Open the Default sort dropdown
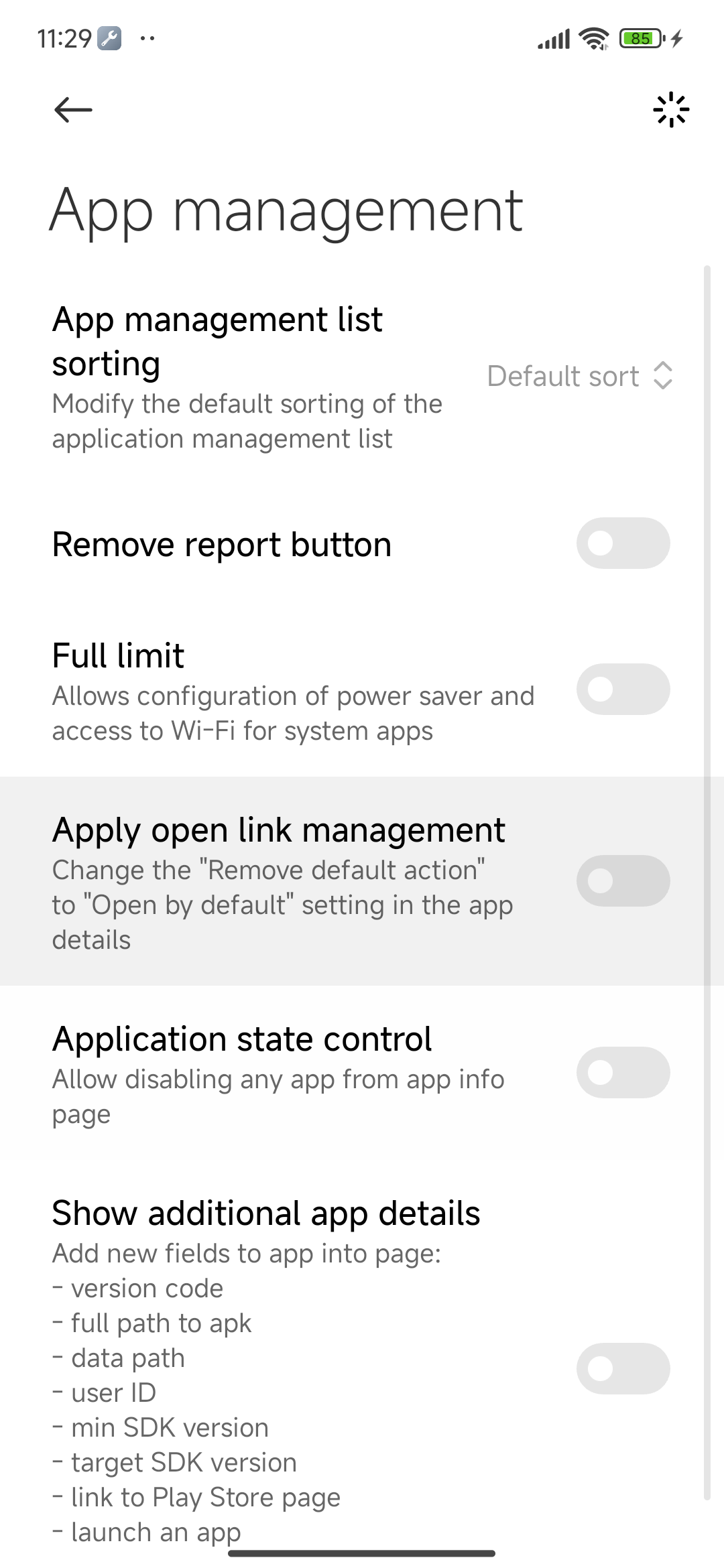The image size is (724, 1568). 581,376
